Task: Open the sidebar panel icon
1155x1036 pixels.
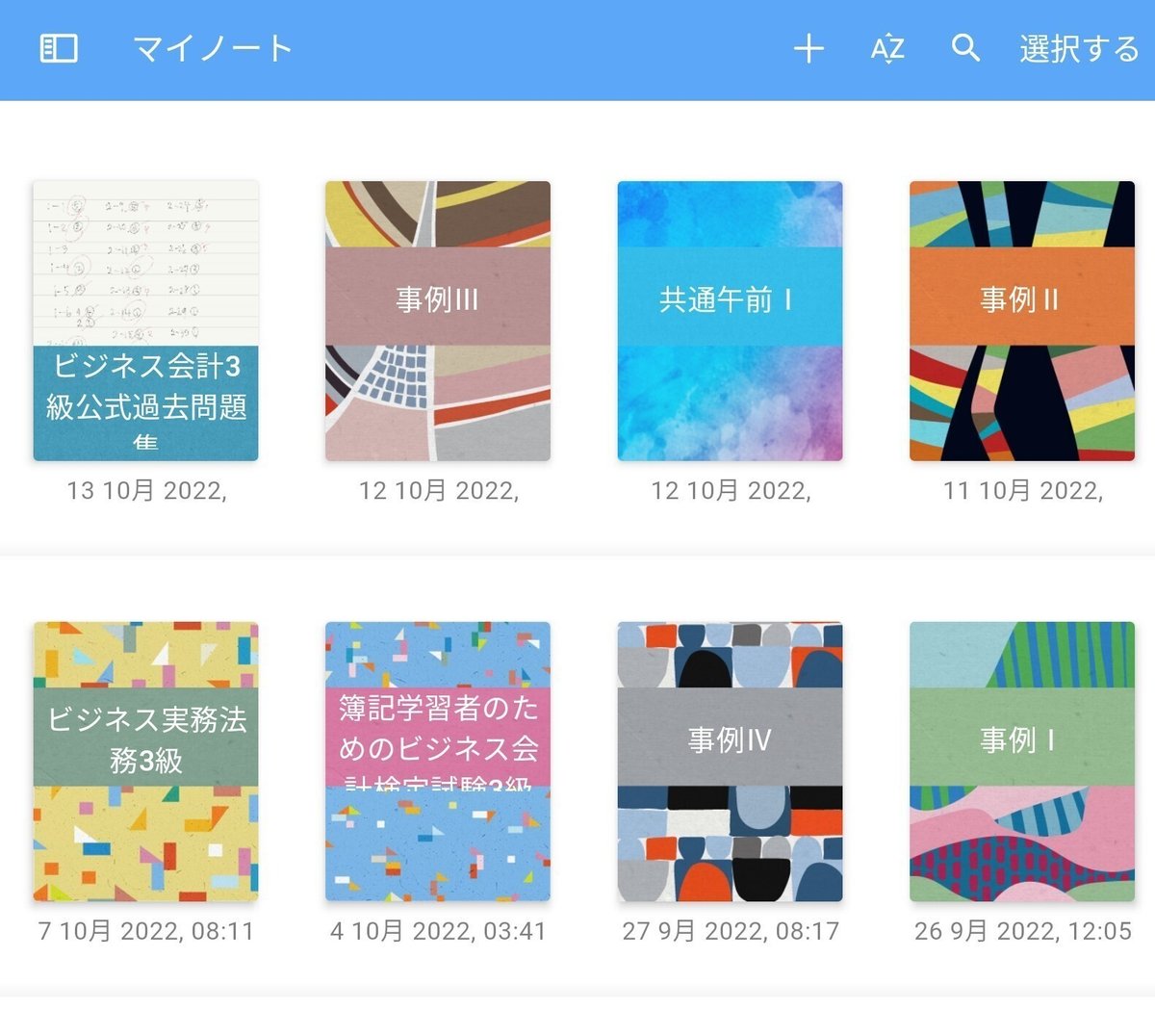Action: (59, 48)
